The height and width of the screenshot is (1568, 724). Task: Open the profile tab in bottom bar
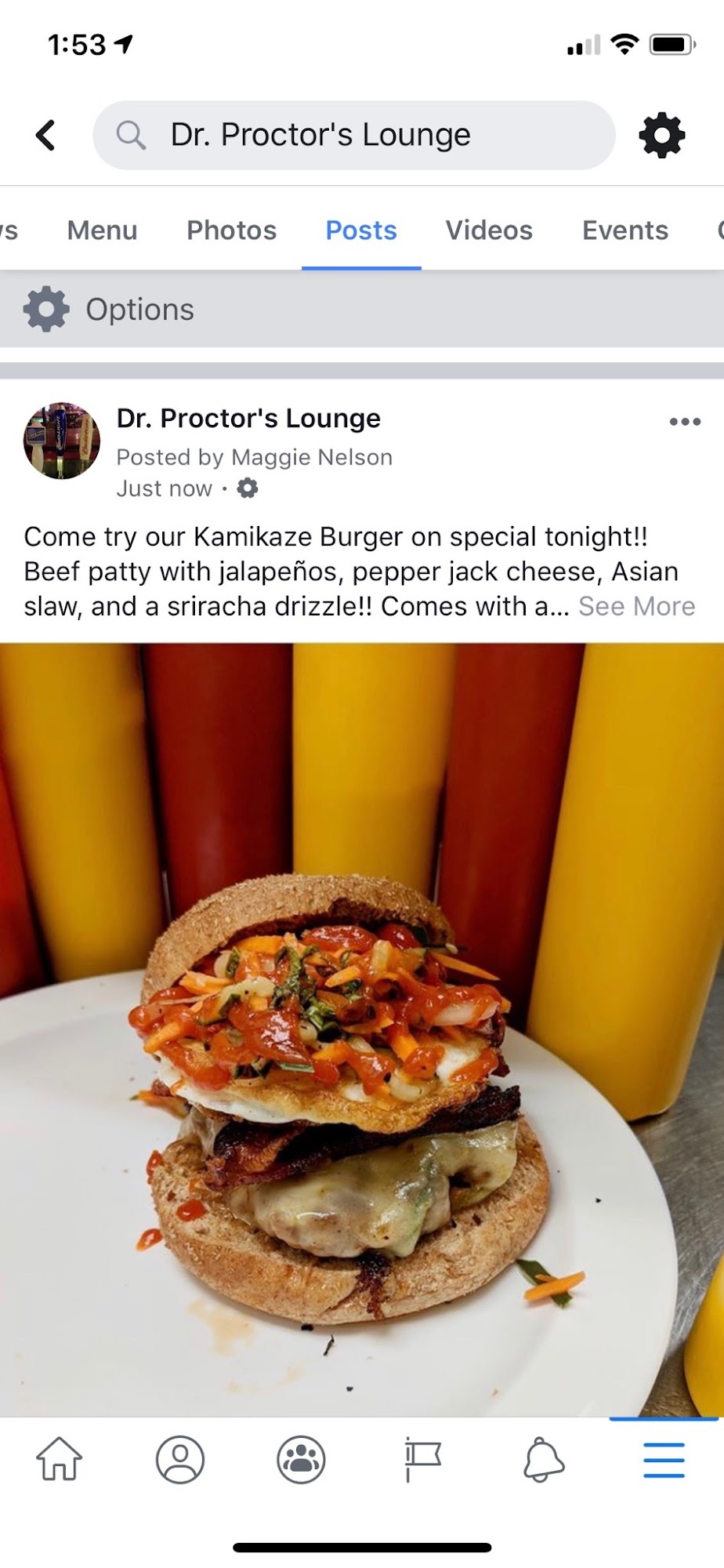click(x=180, y=1460)
